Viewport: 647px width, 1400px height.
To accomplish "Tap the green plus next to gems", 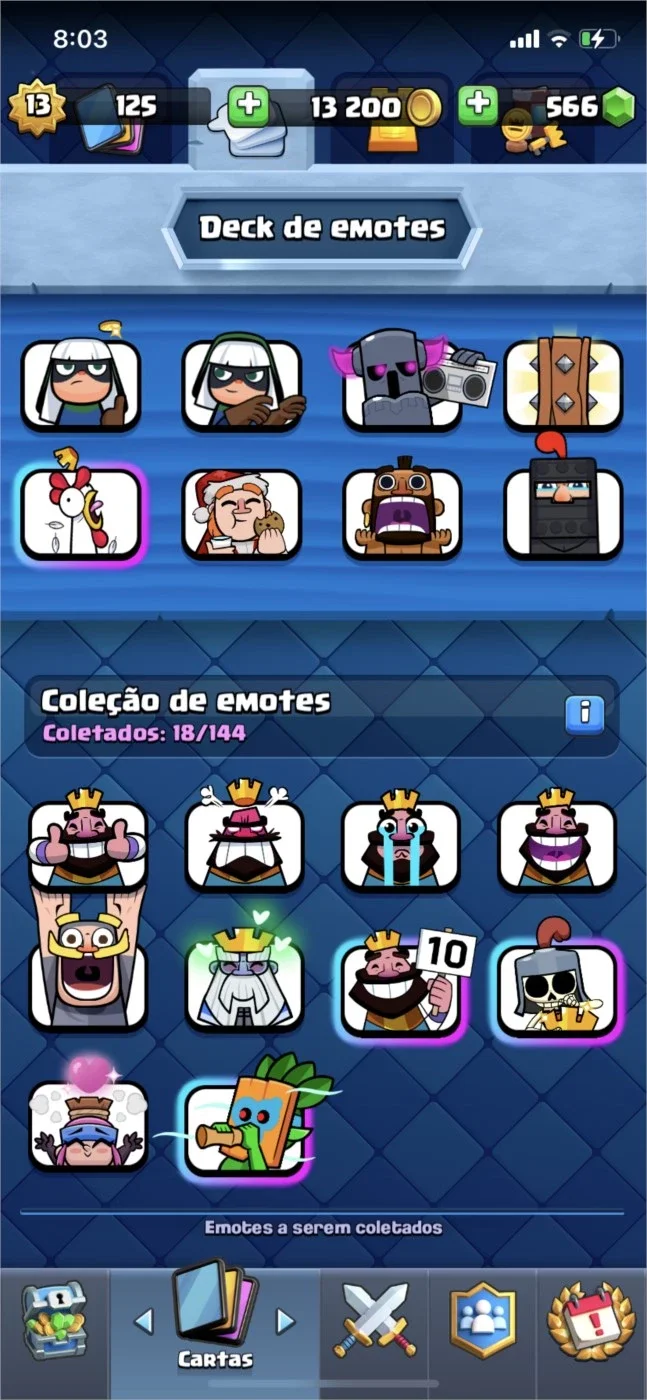I will point(479,106).
